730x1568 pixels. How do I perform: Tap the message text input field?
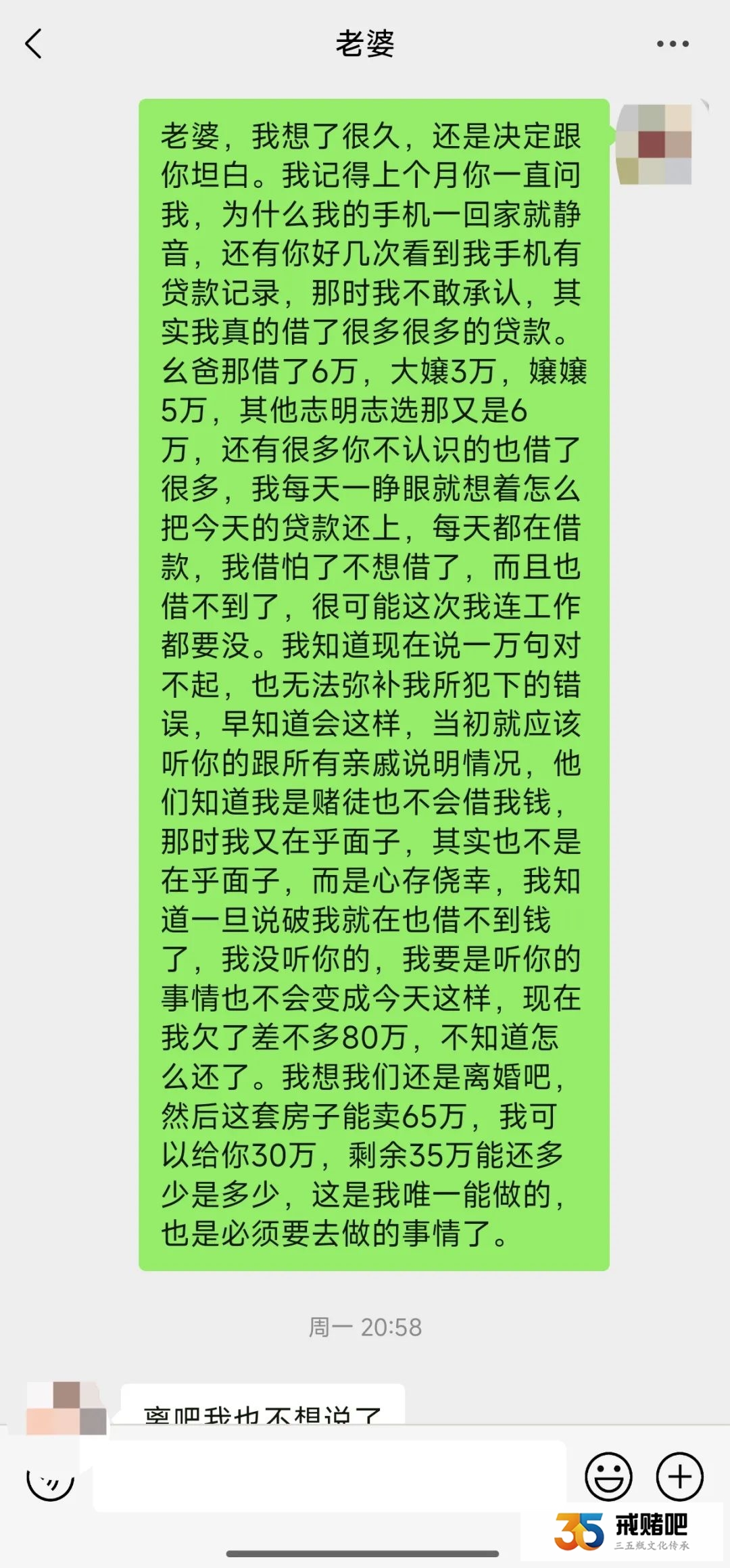[x=329, y=1476]
